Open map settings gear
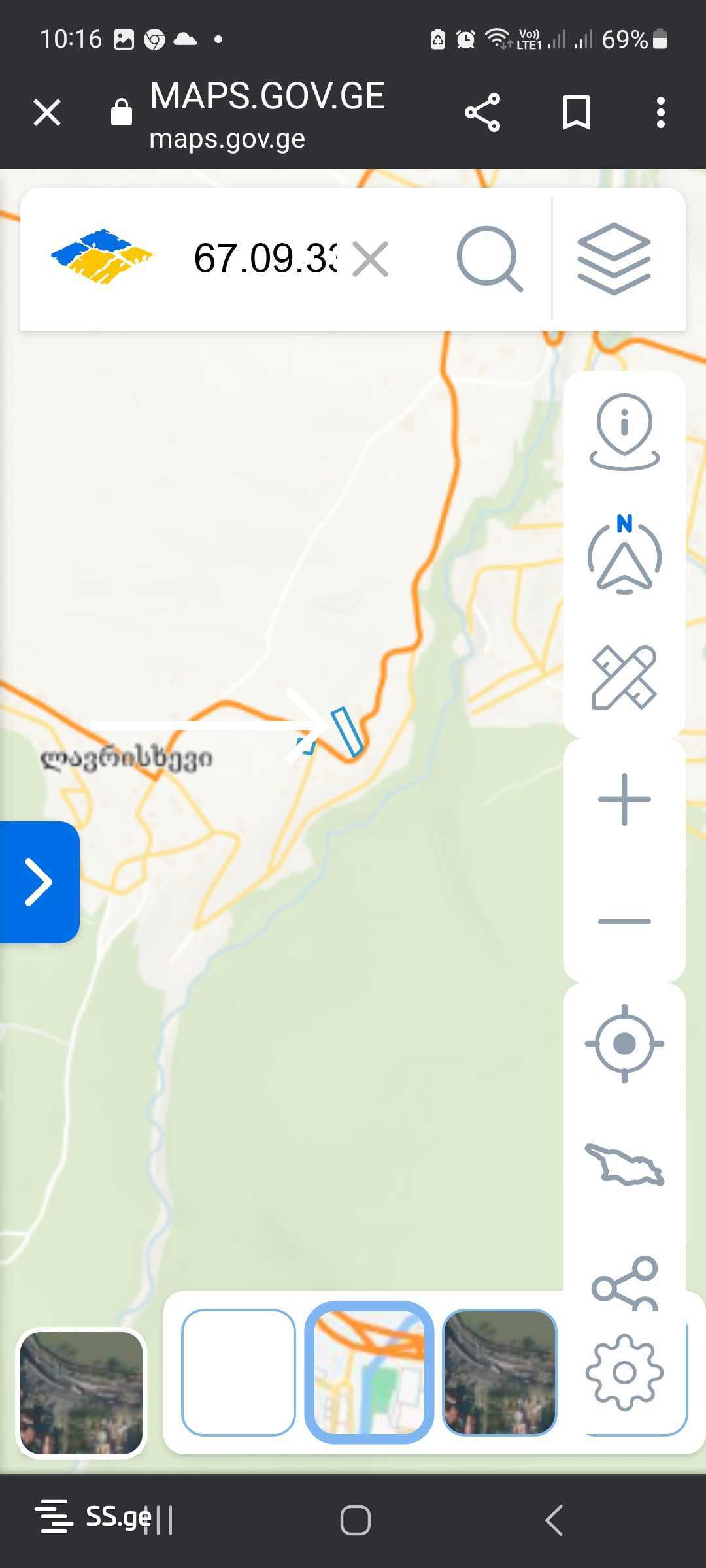This screenshot has height=1568, width=706. click(624, 1372)
